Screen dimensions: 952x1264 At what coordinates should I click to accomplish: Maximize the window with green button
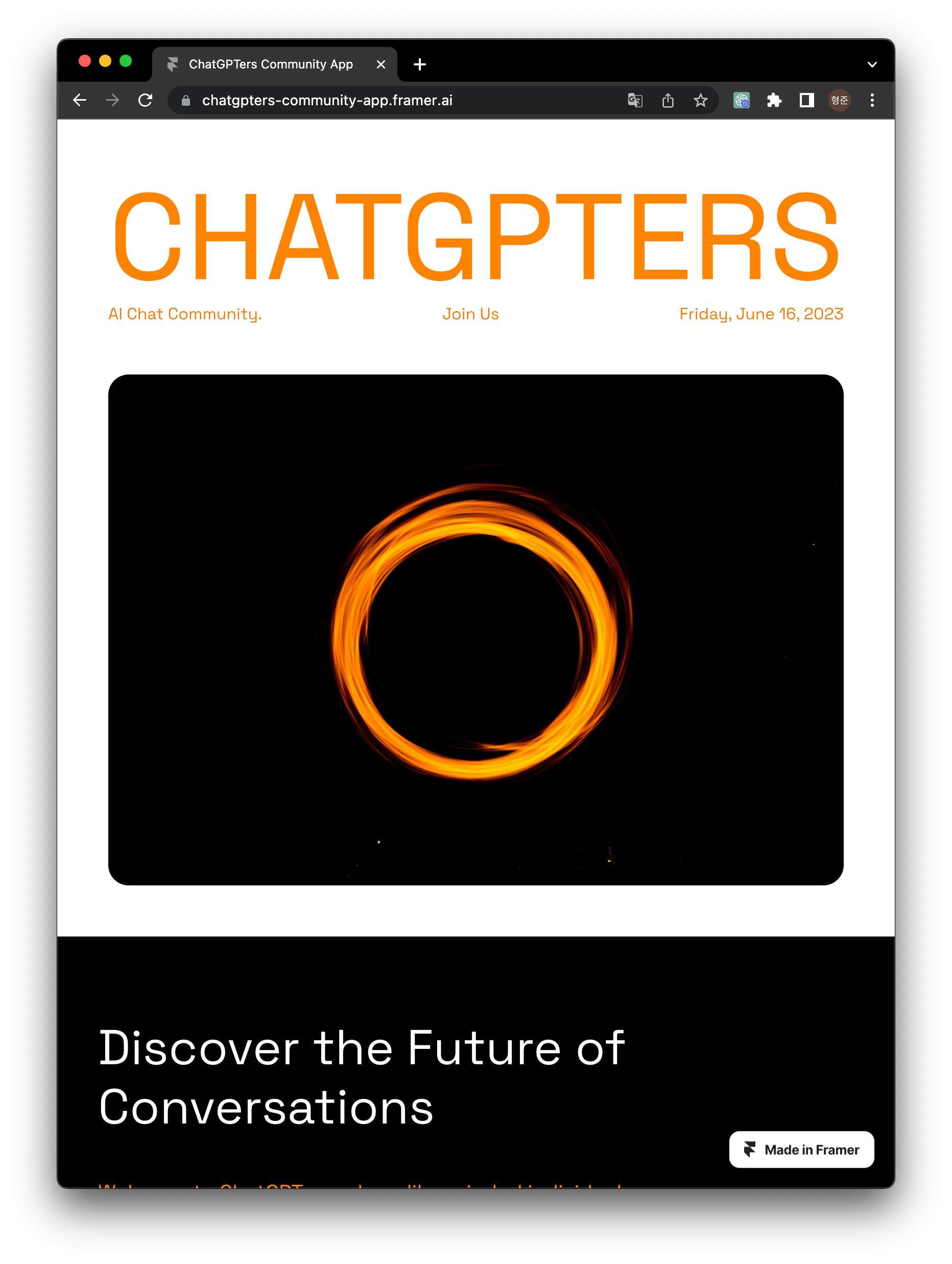point(126,61)
